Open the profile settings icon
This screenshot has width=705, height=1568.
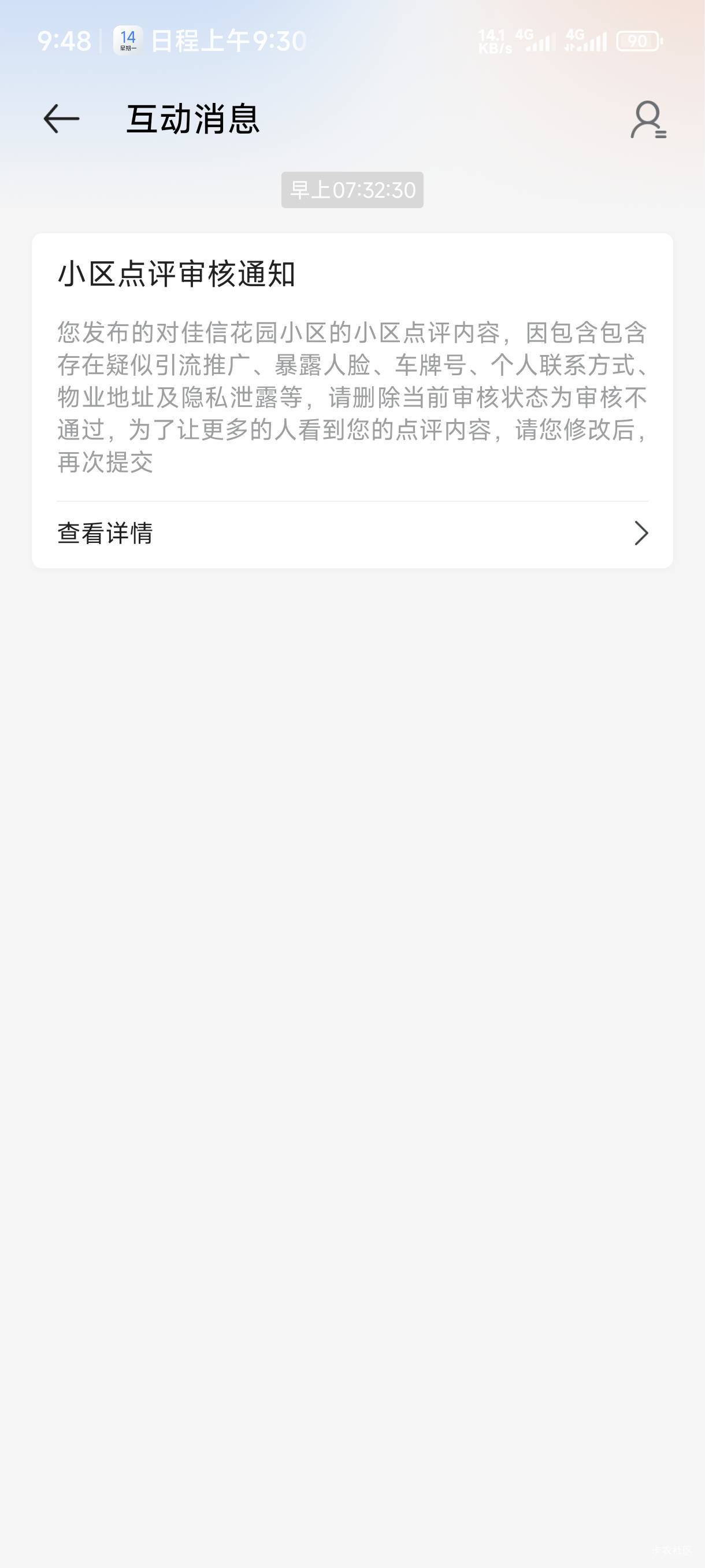648,119
